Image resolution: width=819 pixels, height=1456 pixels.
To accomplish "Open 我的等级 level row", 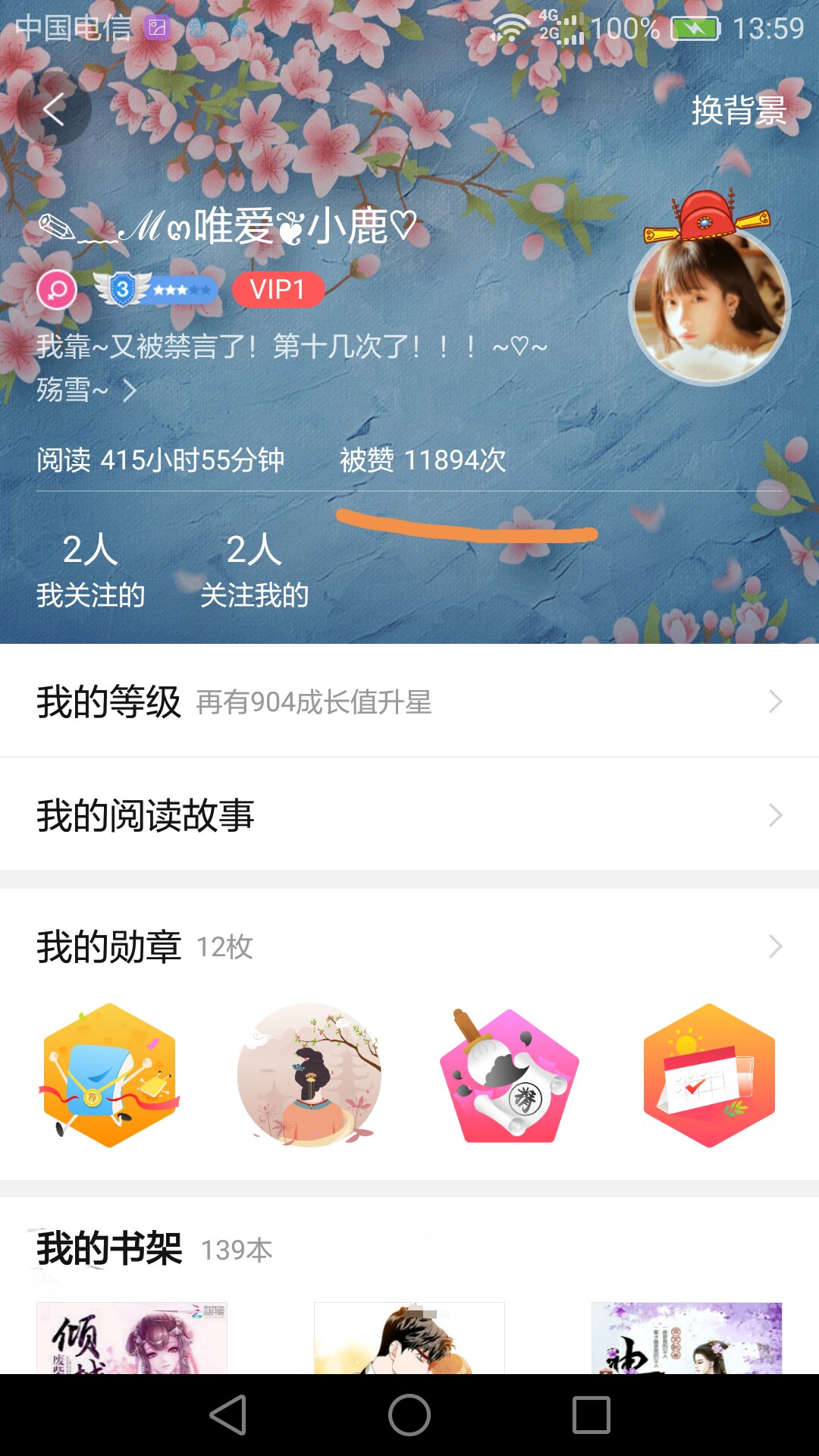I will [x=409, y=701].
